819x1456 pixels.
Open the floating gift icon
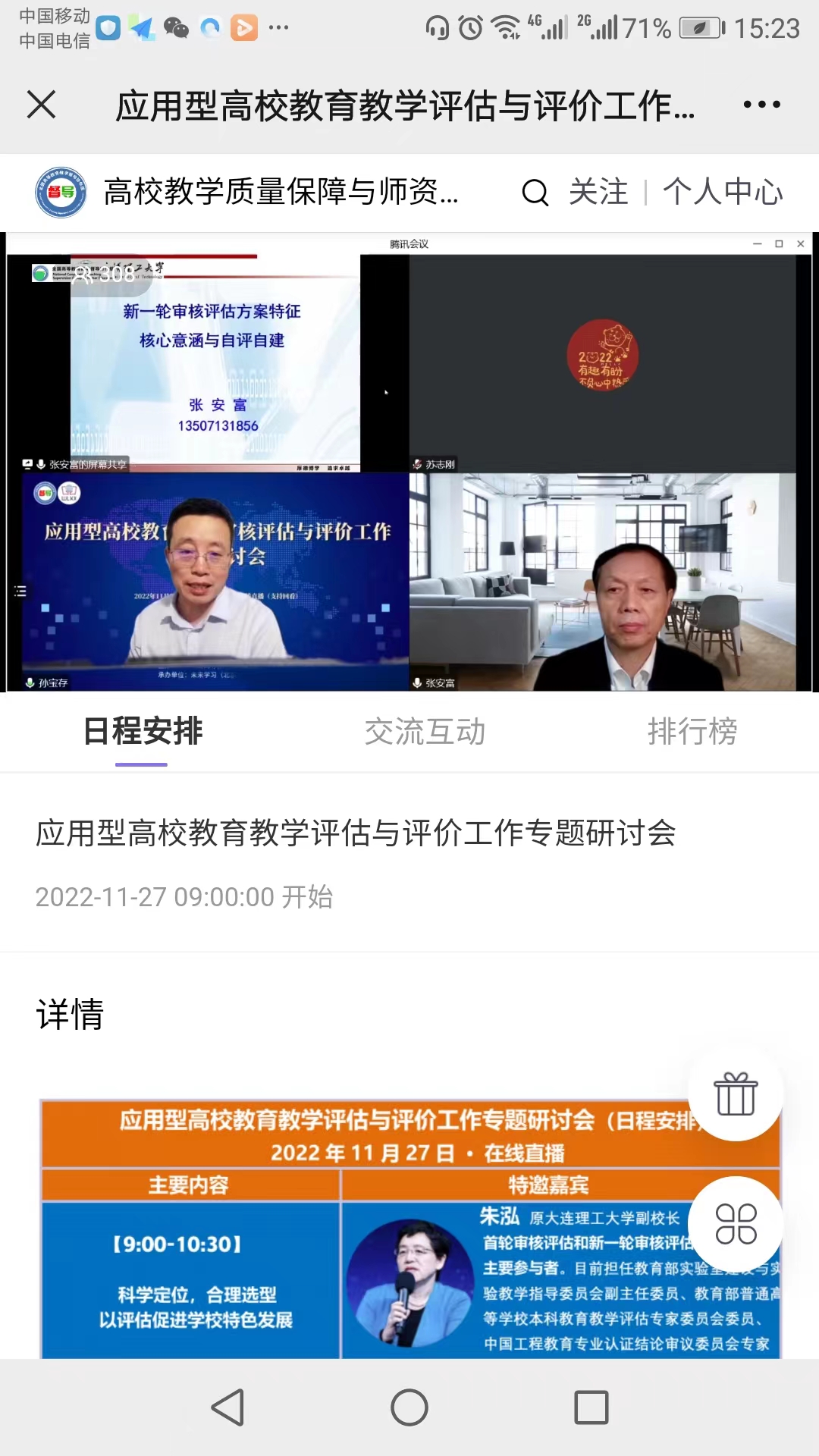click(x=736, y=1094)
